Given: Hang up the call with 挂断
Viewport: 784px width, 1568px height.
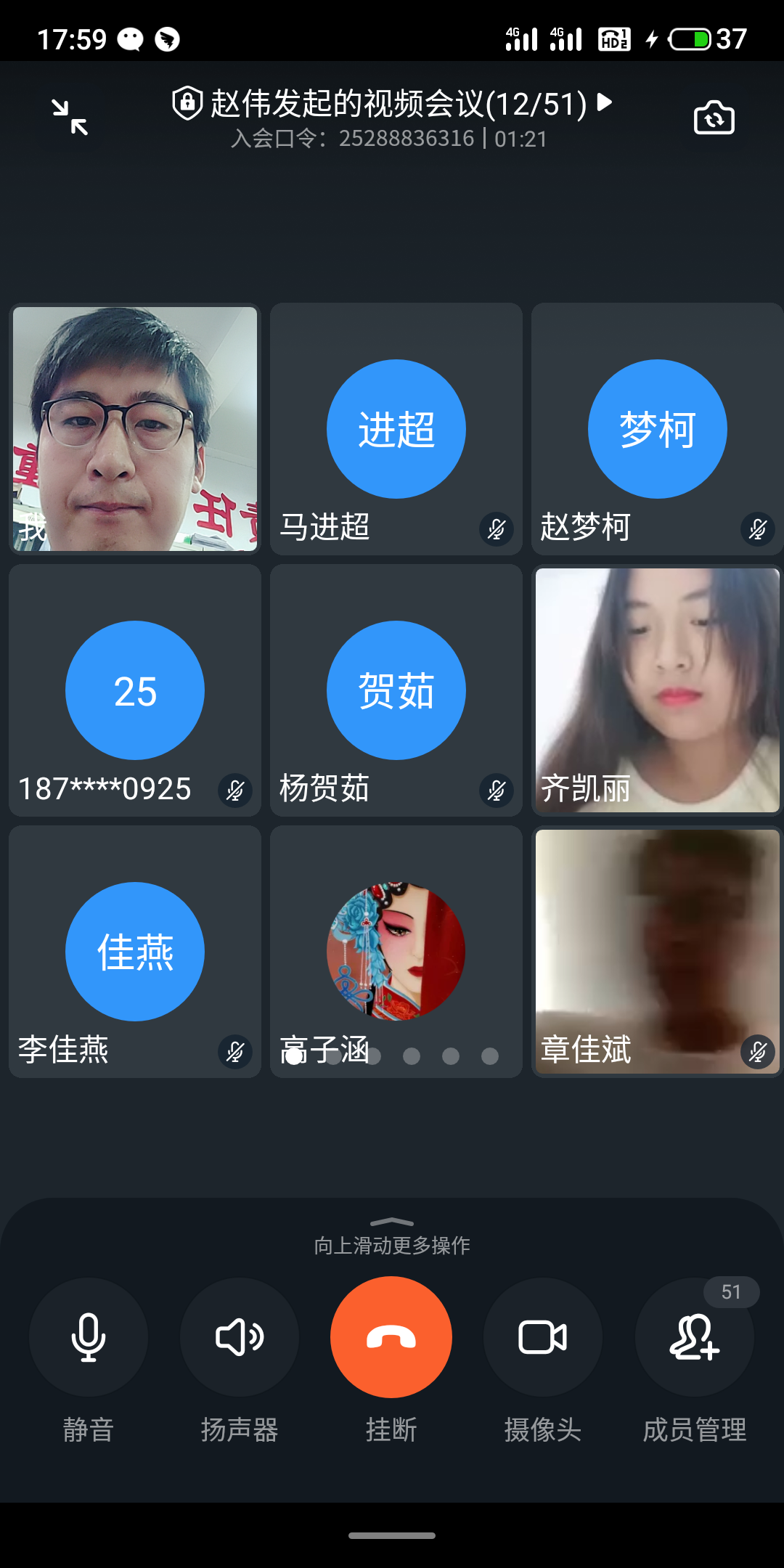Looking at the screenshot, I should click(391, 1337).
